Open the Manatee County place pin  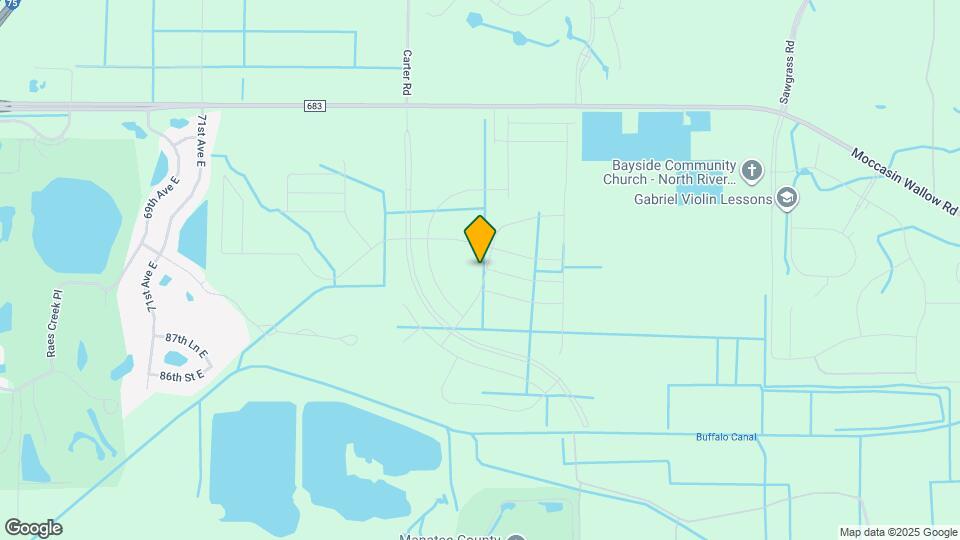tap(516, 538)
